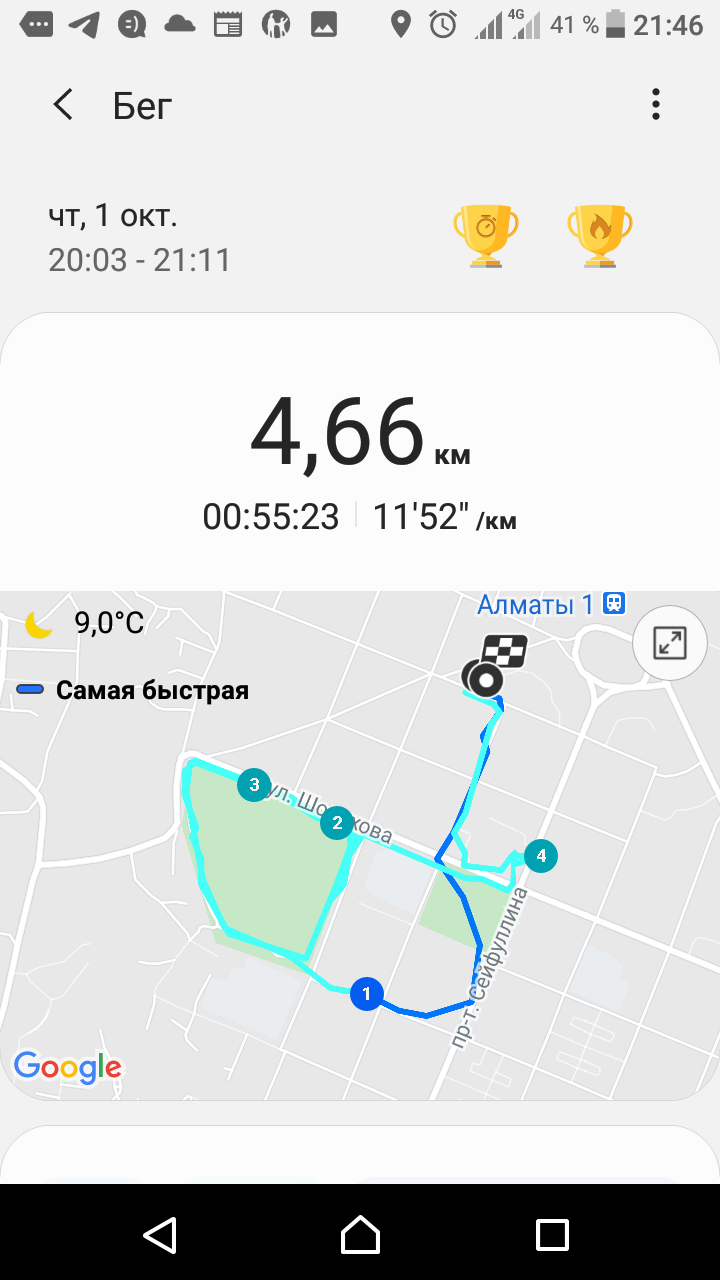Open the stopwatch trophy achievement
The width and height of the screenshot is (720, 1280).
(x=486, y=236)
